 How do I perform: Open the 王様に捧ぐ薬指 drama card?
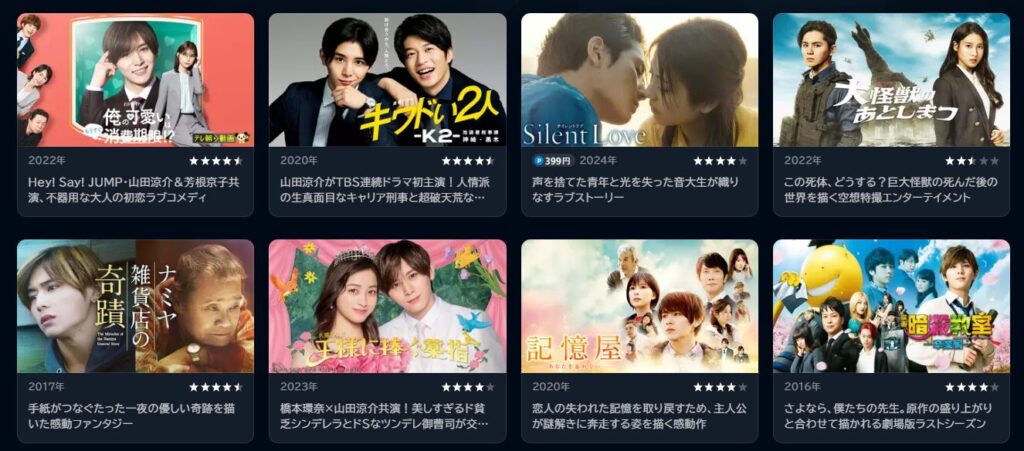(x=387, y=306)
